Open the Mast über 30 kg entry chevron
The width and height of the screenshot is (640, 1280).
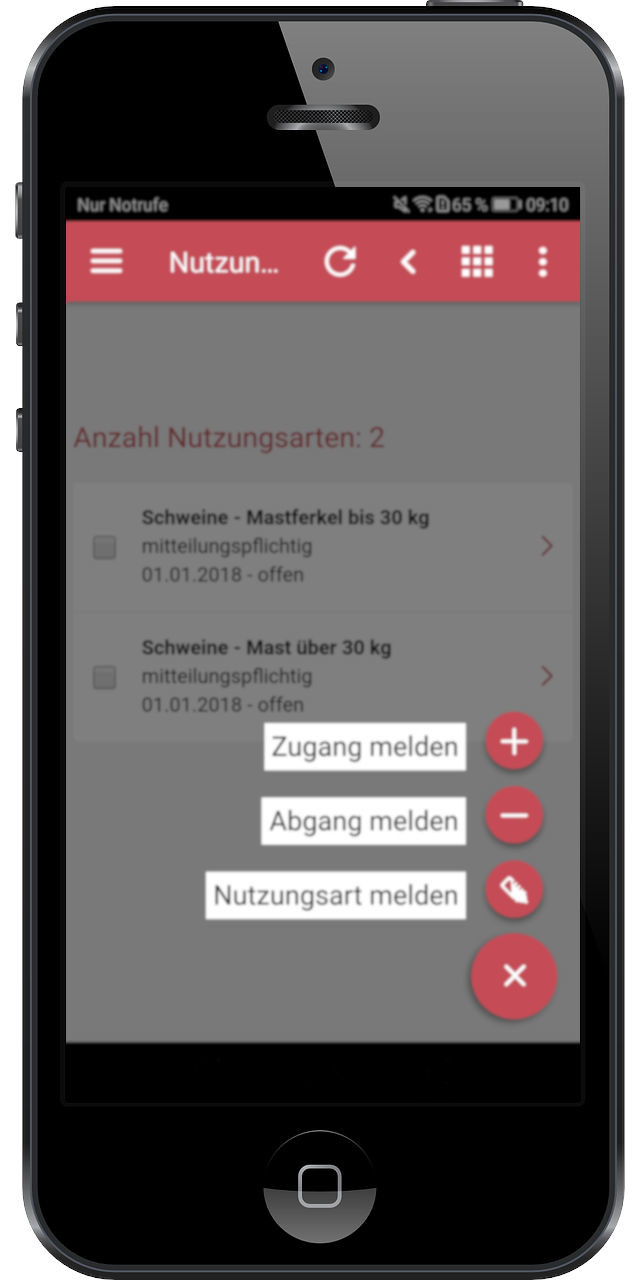547,676
